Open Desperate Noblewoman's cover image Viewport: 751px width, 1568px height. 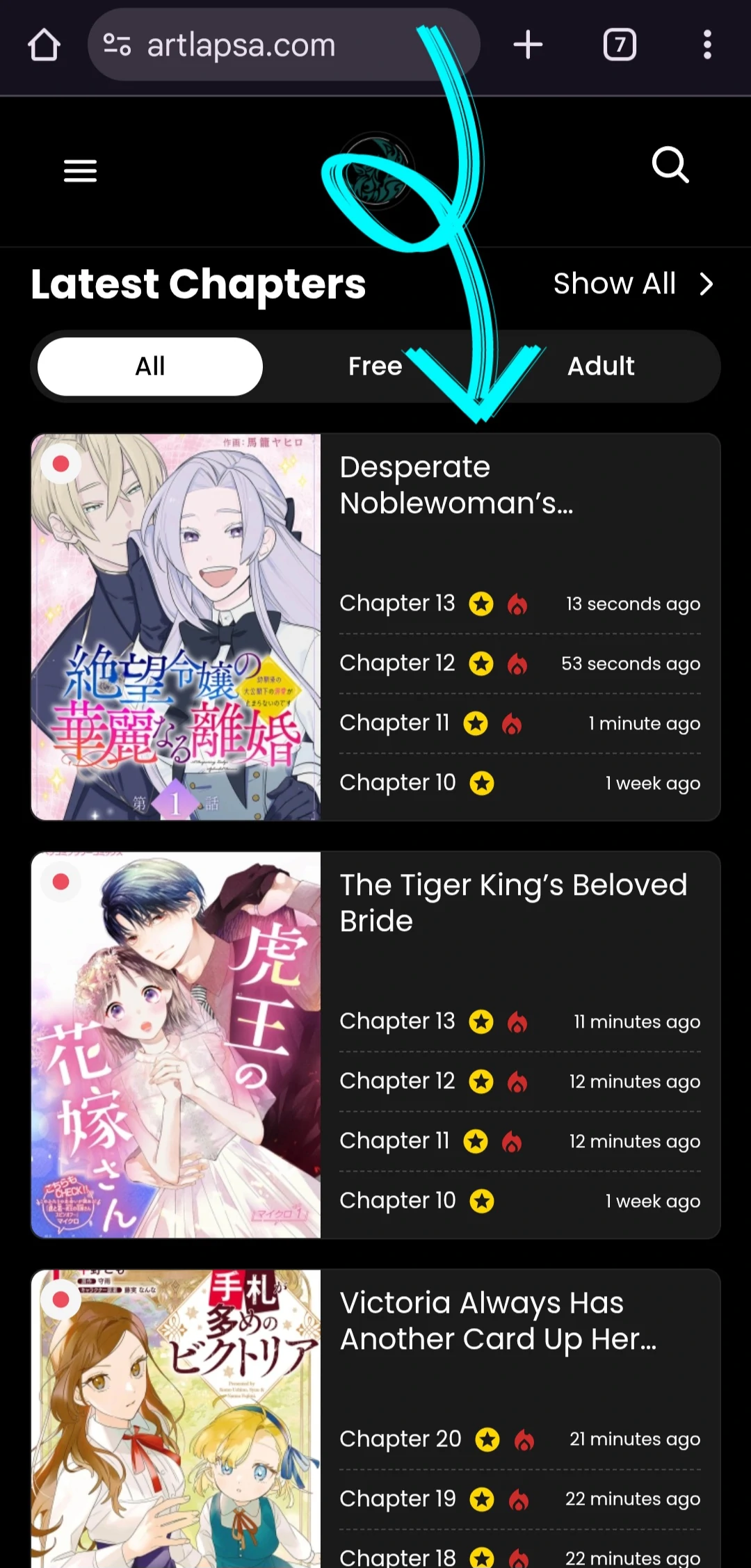click(176, 627)
